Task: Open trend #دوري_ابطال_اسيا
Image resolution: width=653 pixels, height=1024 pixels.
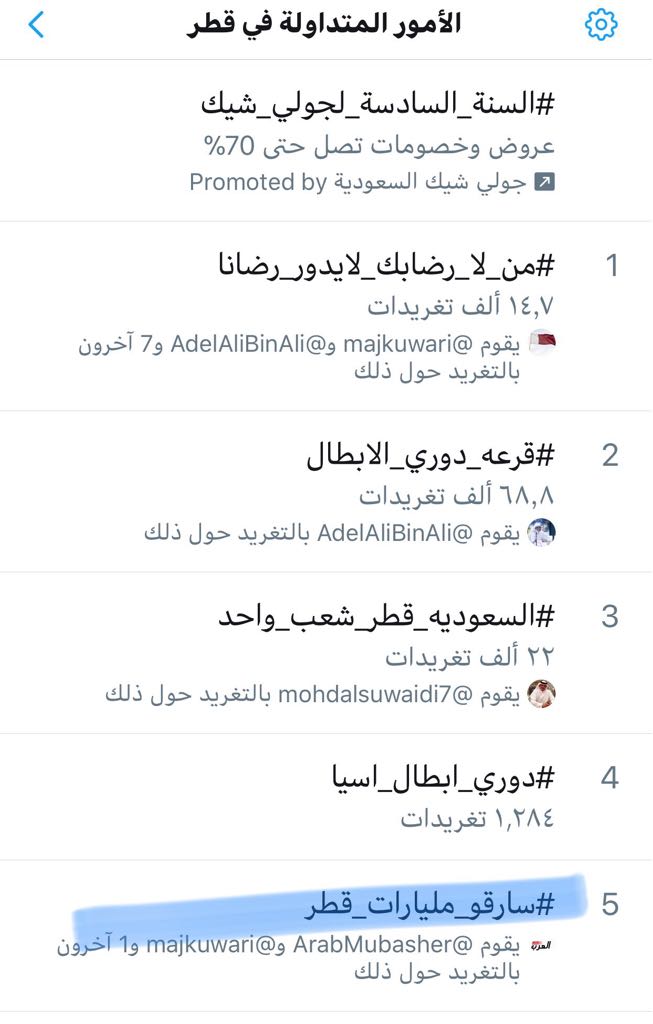Action: [x=443, y=777]
